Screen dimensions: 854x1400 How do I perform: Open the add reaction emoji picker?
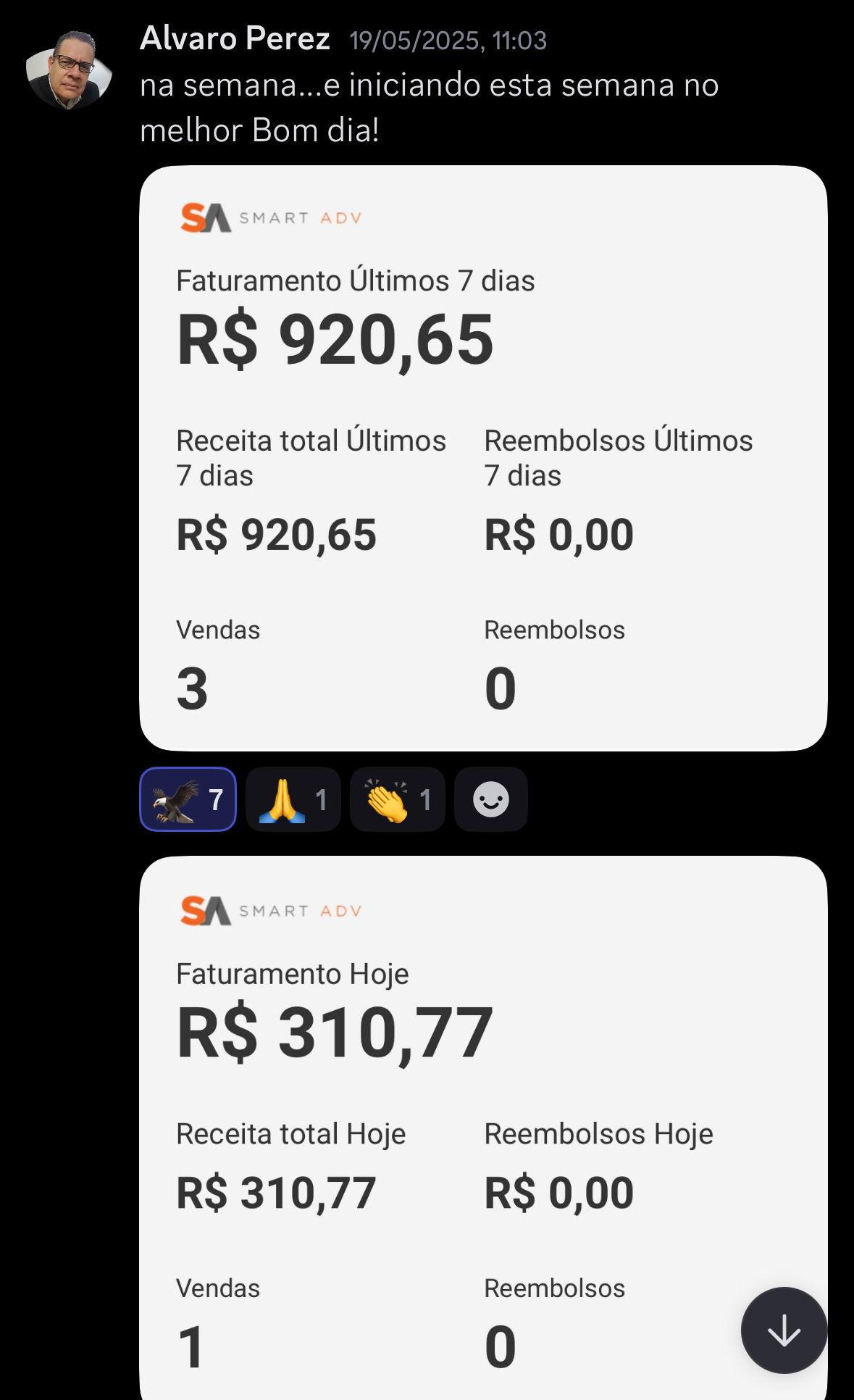tap(490, 799)
